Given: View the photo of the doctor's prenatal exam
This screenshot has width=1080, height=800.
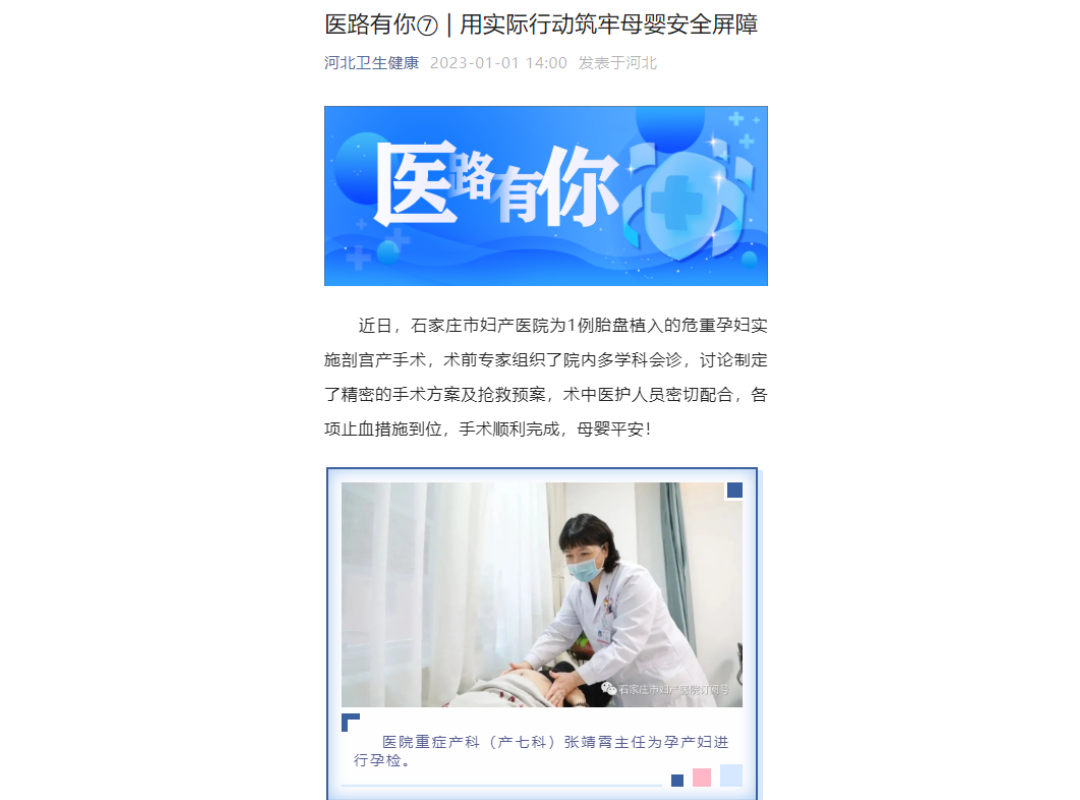Looking at the screenshot, I should pos(541,595).
